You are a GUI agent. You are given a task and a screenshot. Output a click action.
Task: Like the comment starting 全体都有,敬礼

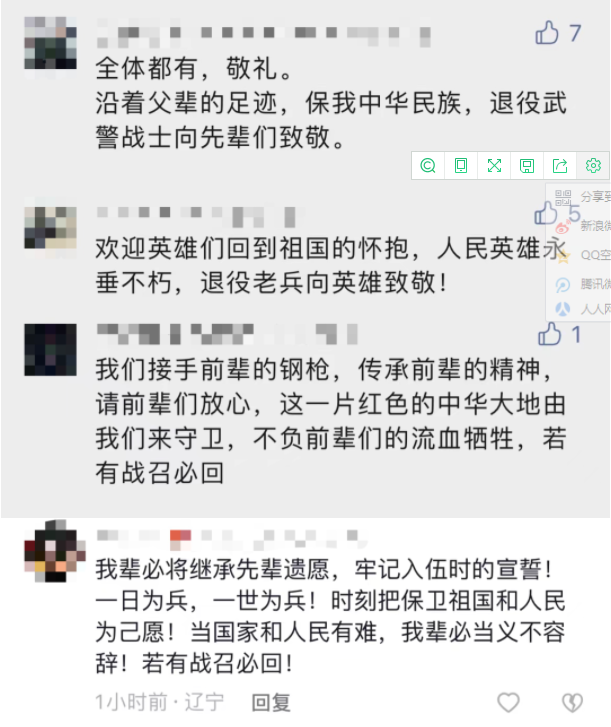point(547,34)
